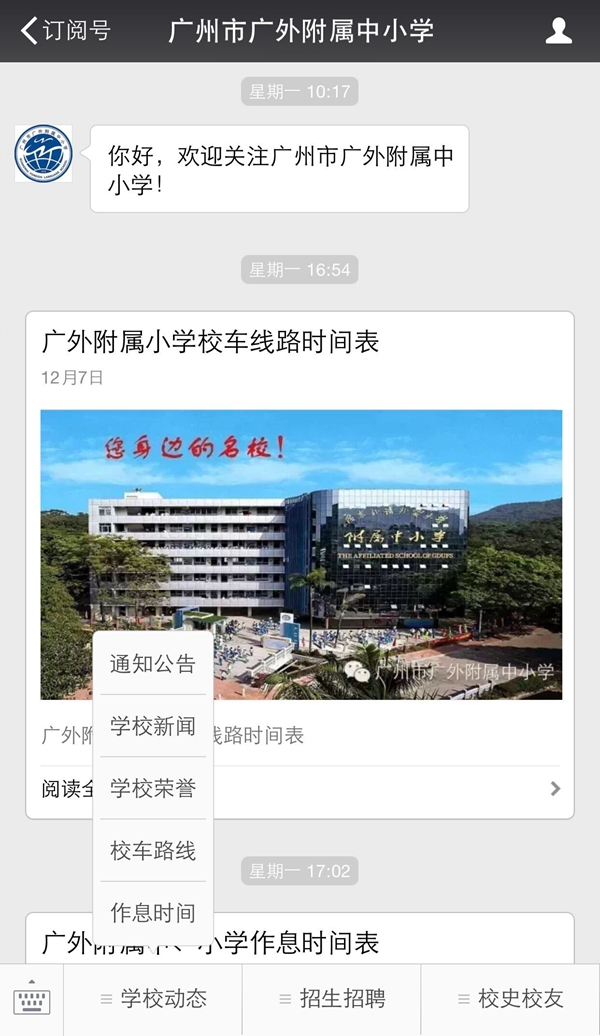Open the account profile icon

558,31
